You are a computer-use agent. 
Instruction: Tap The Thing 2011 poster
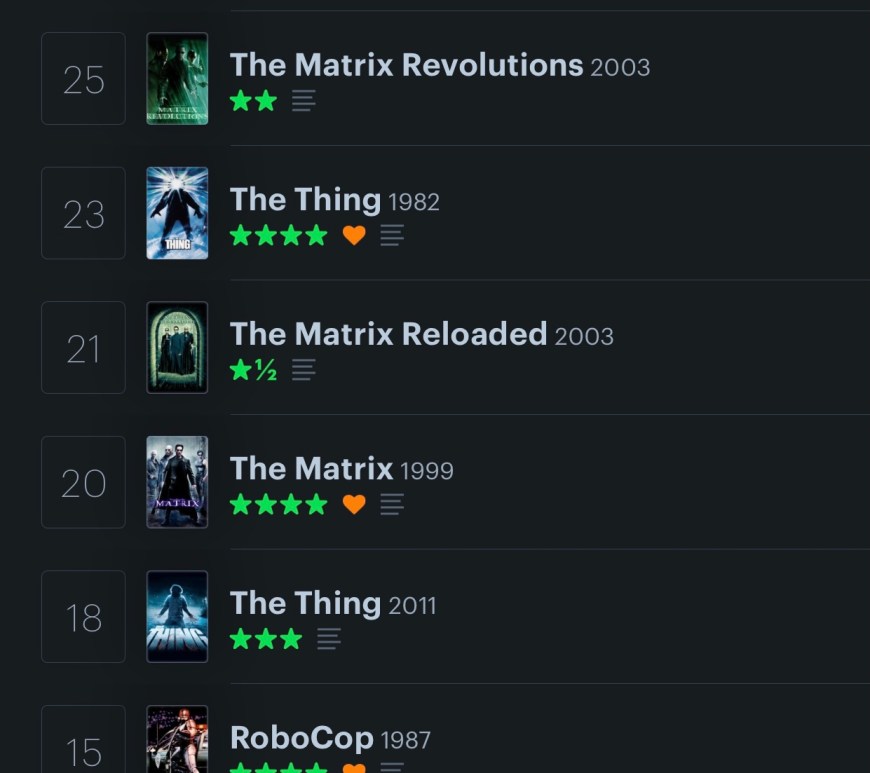[x=177, y=617]
